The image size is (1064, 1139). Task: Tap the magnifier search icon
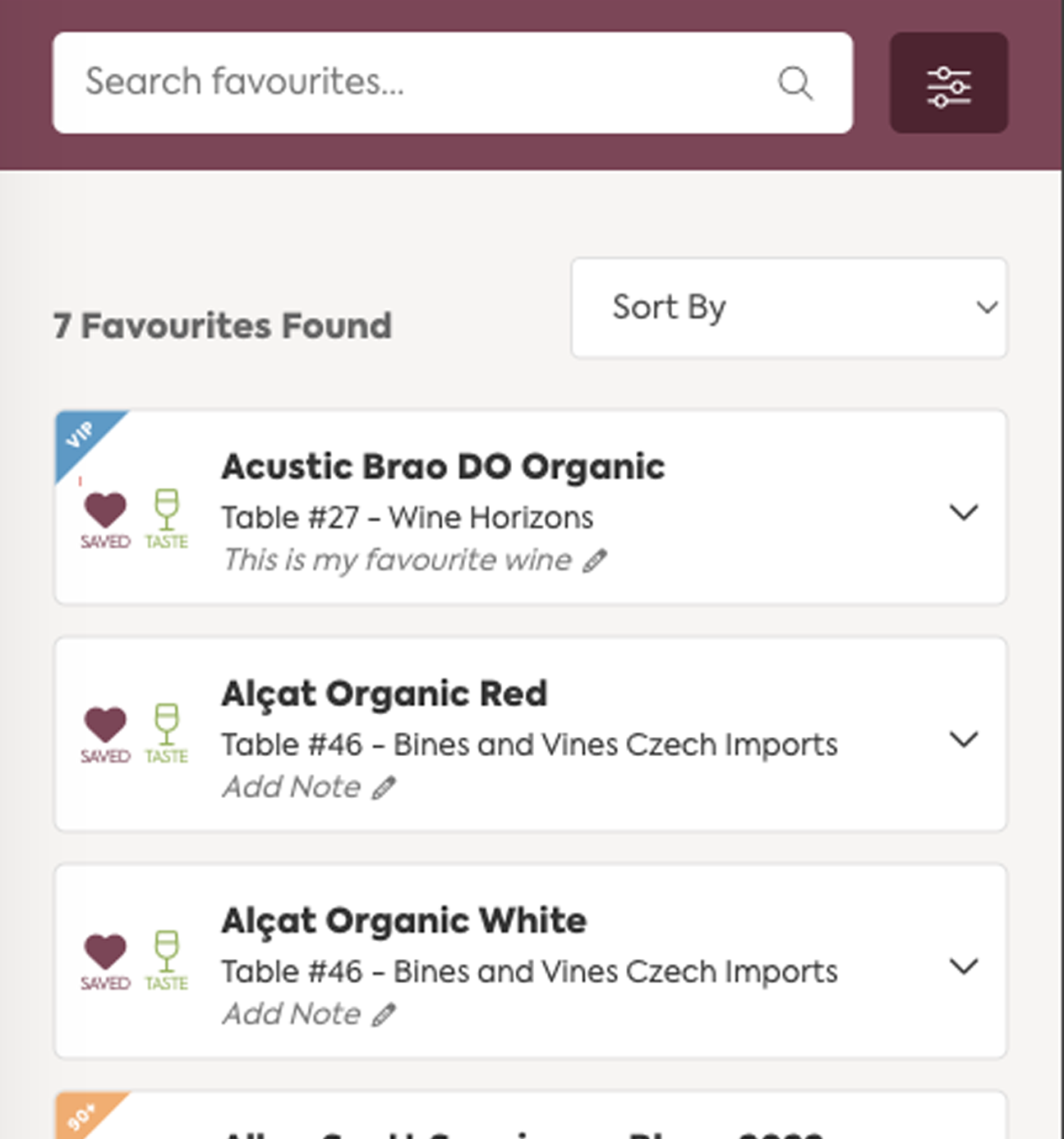795,83
